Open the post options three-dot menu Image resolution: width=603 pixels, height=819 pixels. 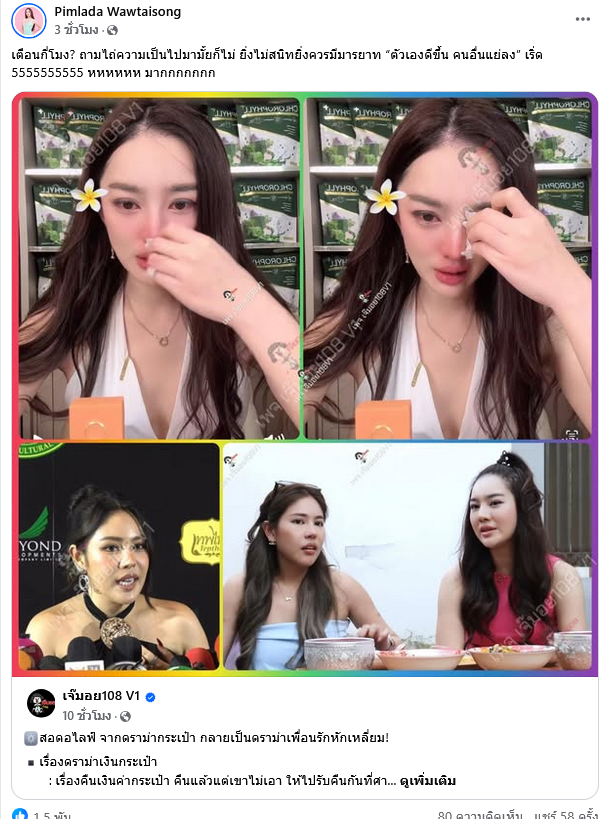tap(583, 19)
